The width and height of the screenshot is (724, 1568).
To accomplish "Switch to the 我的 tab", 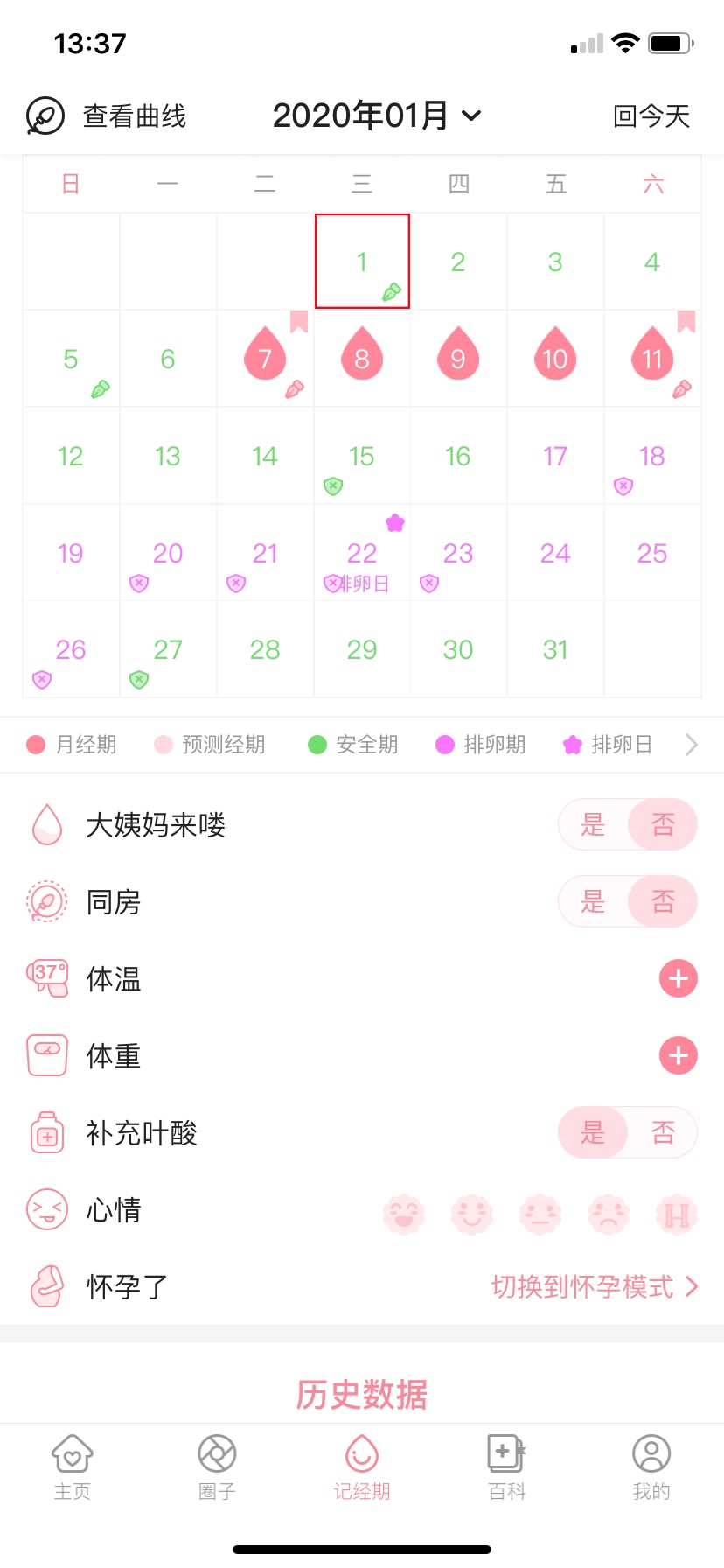I will pyautogui.click(x=651, y=1467).
